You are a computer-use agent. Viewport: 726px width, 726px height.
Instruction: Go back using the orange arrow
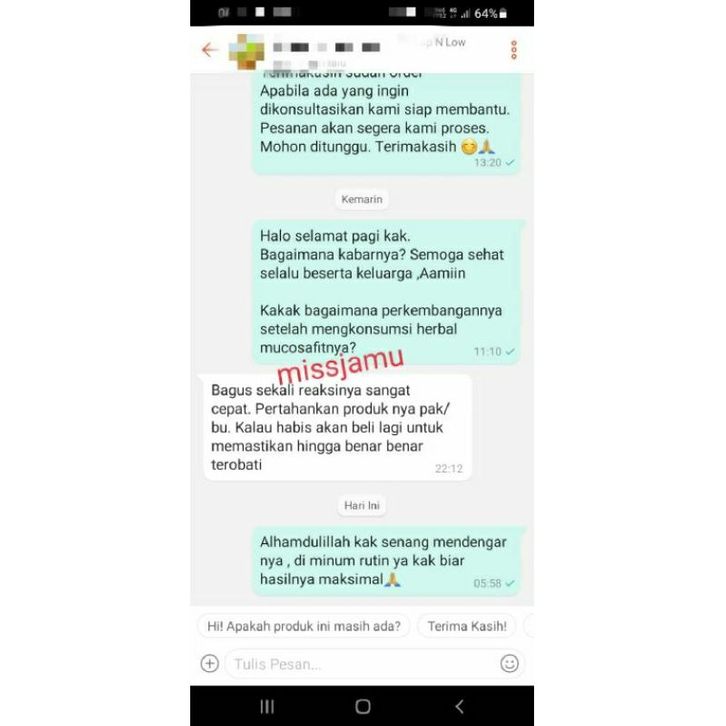click(209, 50)
